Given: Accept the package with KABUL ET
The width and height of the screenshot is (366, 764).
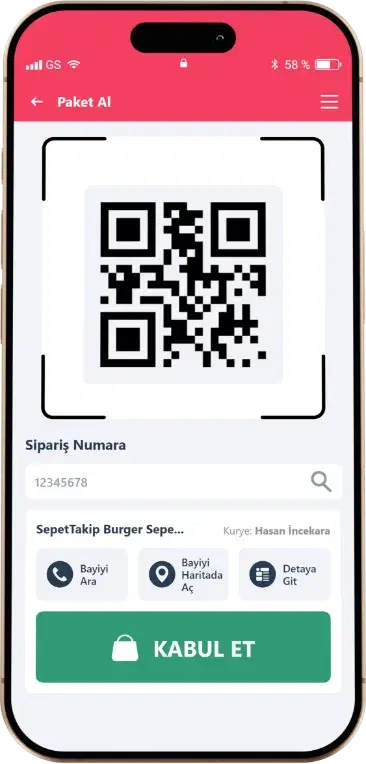Looking at the screenshot, I should tap(183, 647).
